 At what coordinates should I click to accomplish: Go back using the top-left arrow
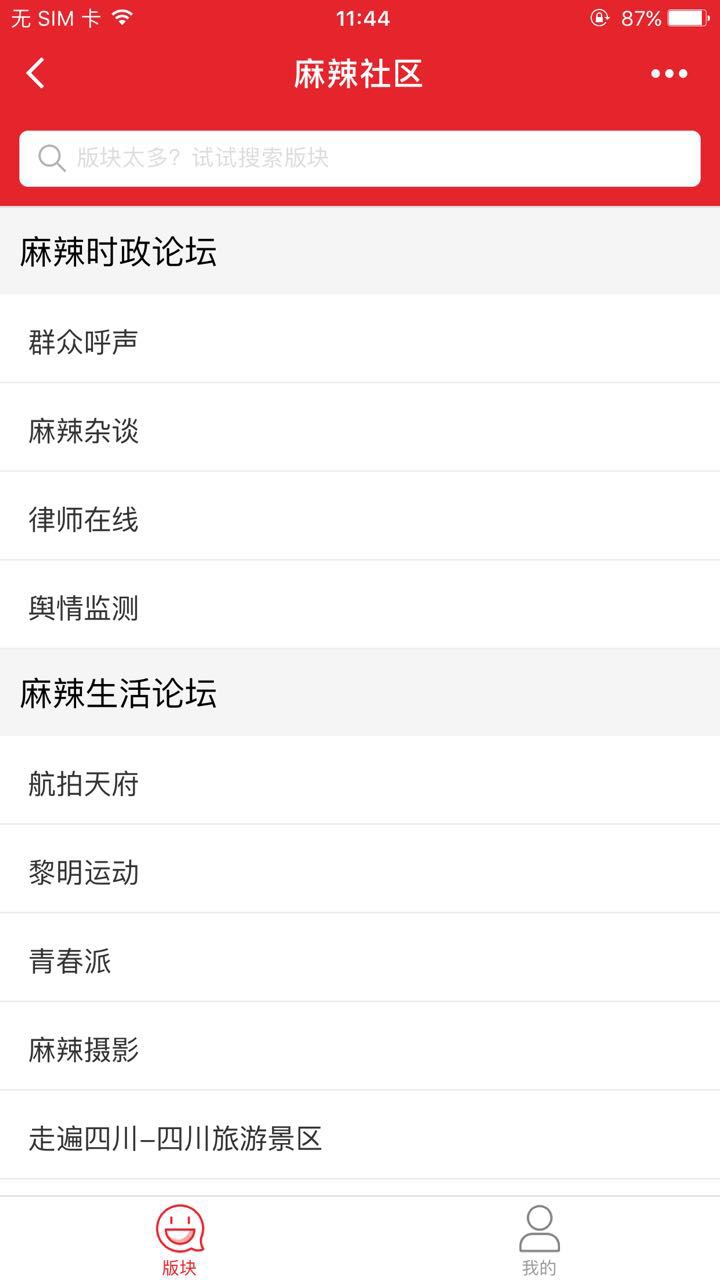tap(36, 73)
